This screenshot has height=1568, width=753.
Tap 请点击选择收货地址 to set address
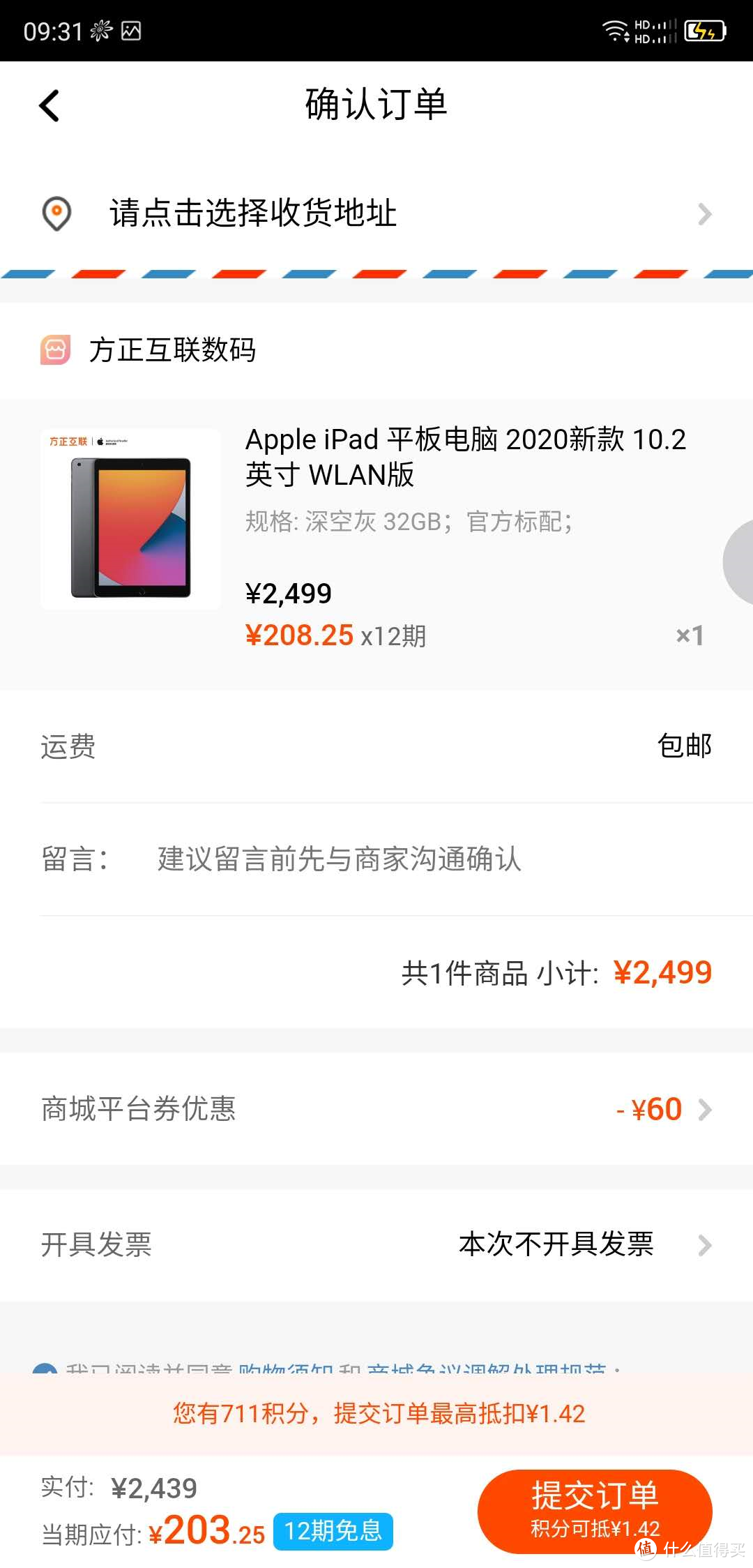tap(252, 214)
